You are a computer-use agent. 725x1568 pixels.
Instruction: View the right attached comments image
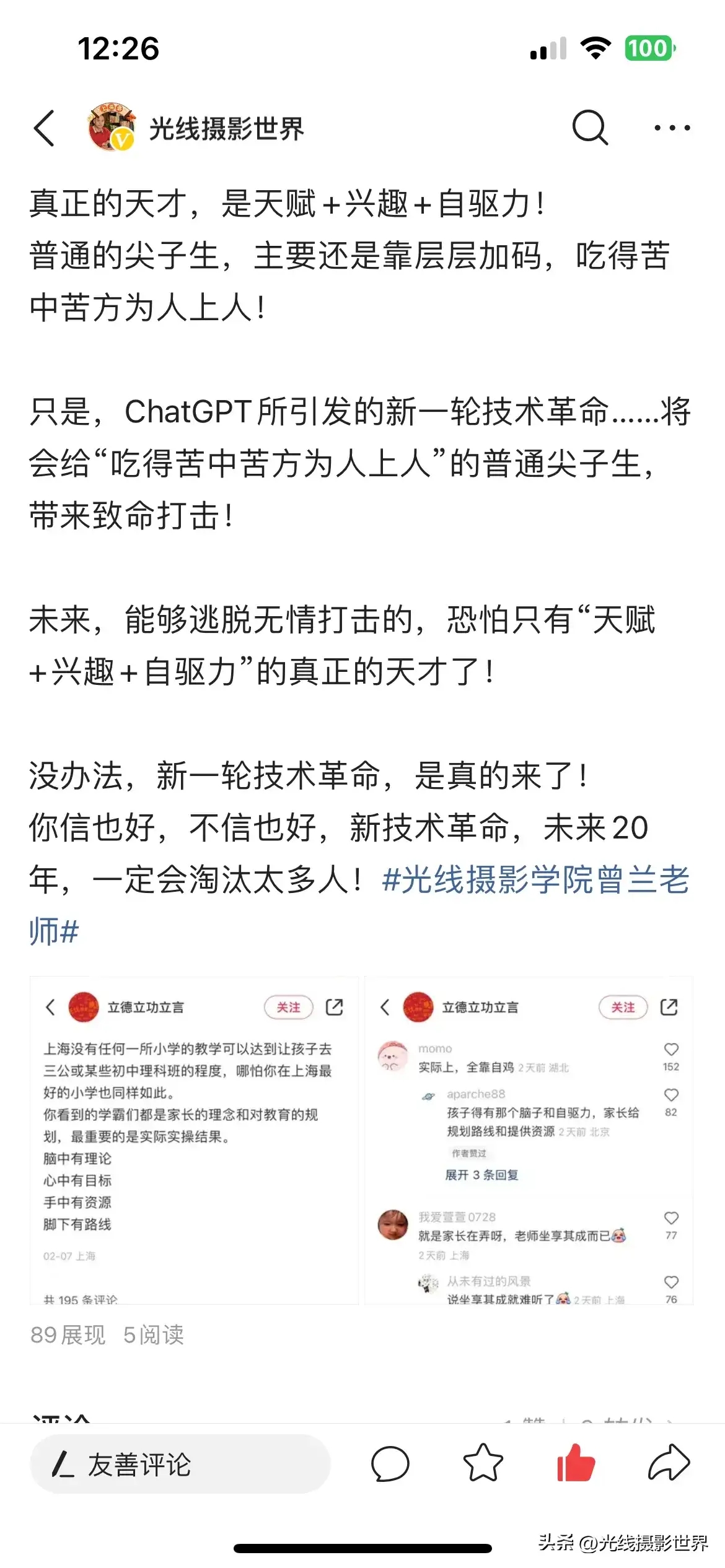[529, 1141]
